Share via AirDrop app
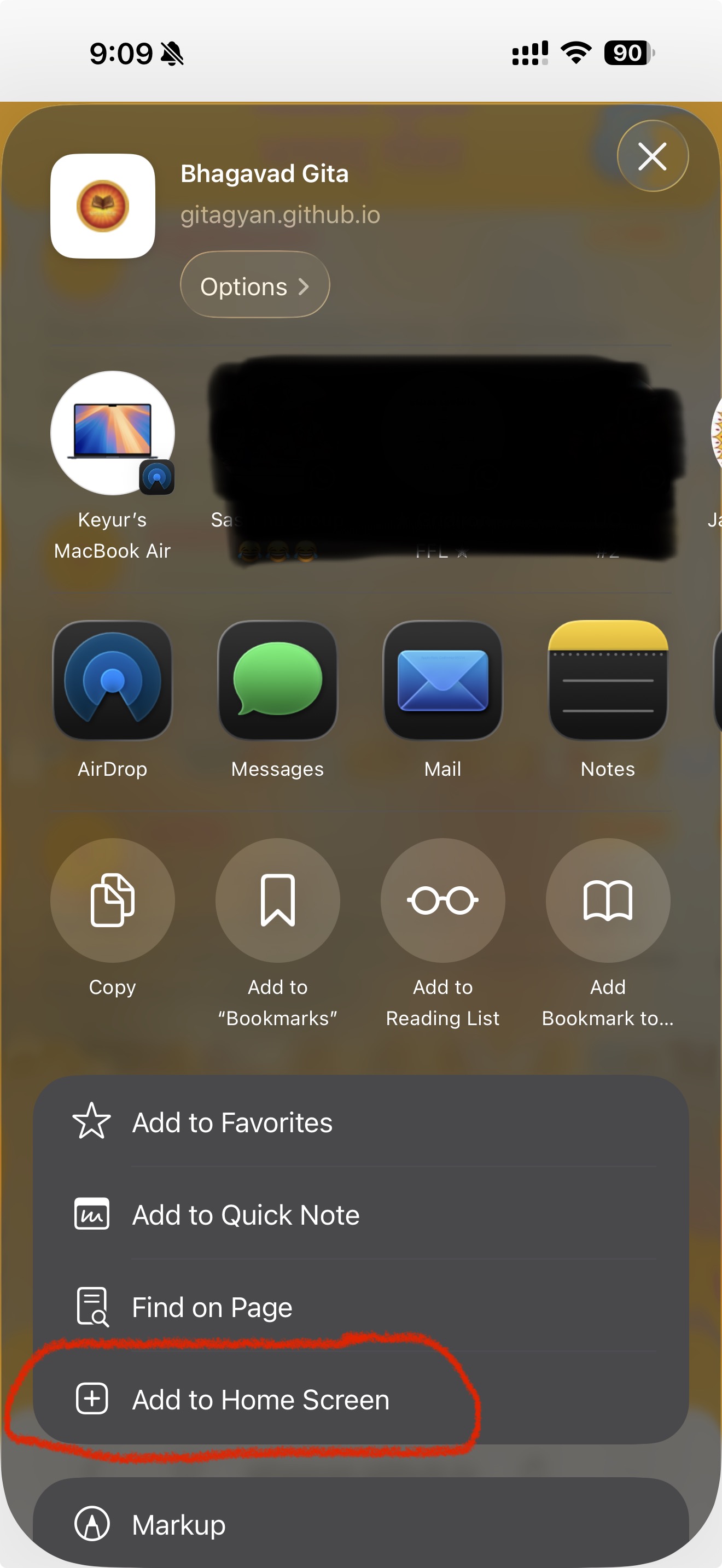Viewport: 722px width, 1568px height. (x=113, y=681)
